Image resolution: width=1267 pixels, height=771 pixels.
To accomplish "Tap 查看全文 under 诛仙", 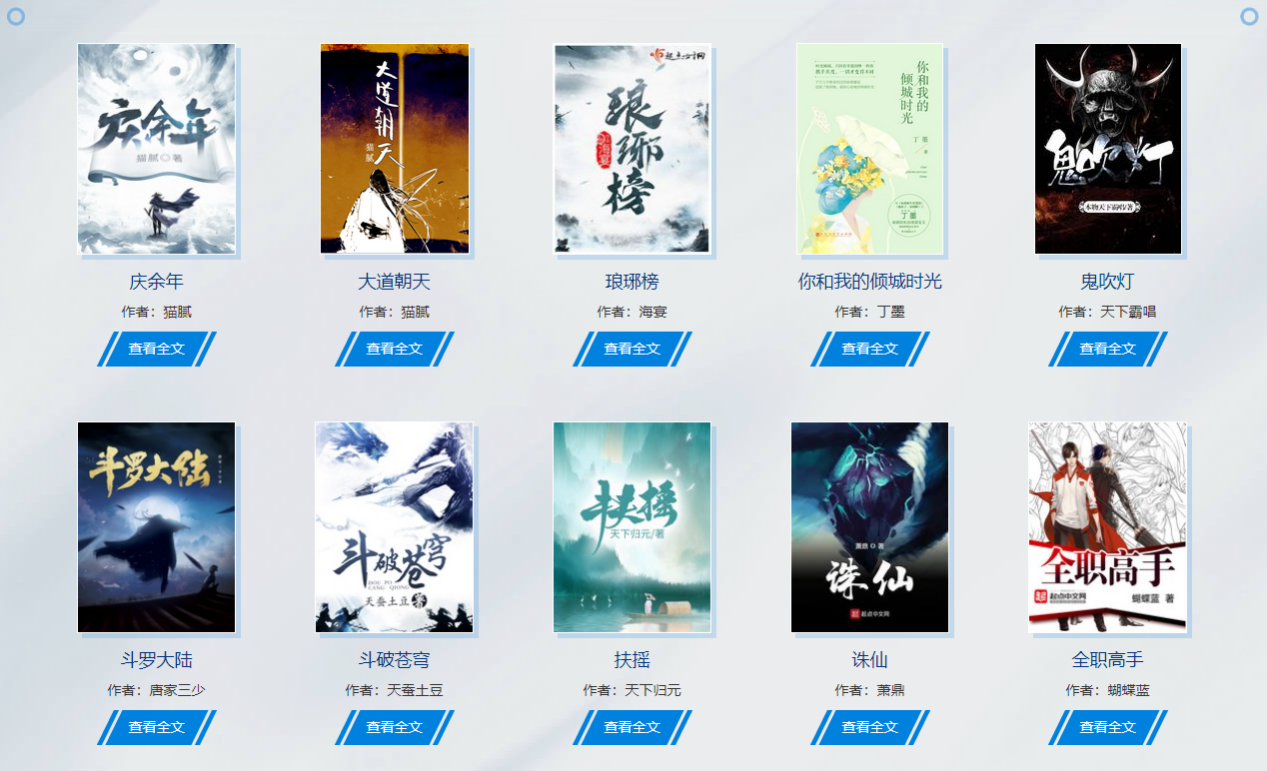I will pos(870,727).
